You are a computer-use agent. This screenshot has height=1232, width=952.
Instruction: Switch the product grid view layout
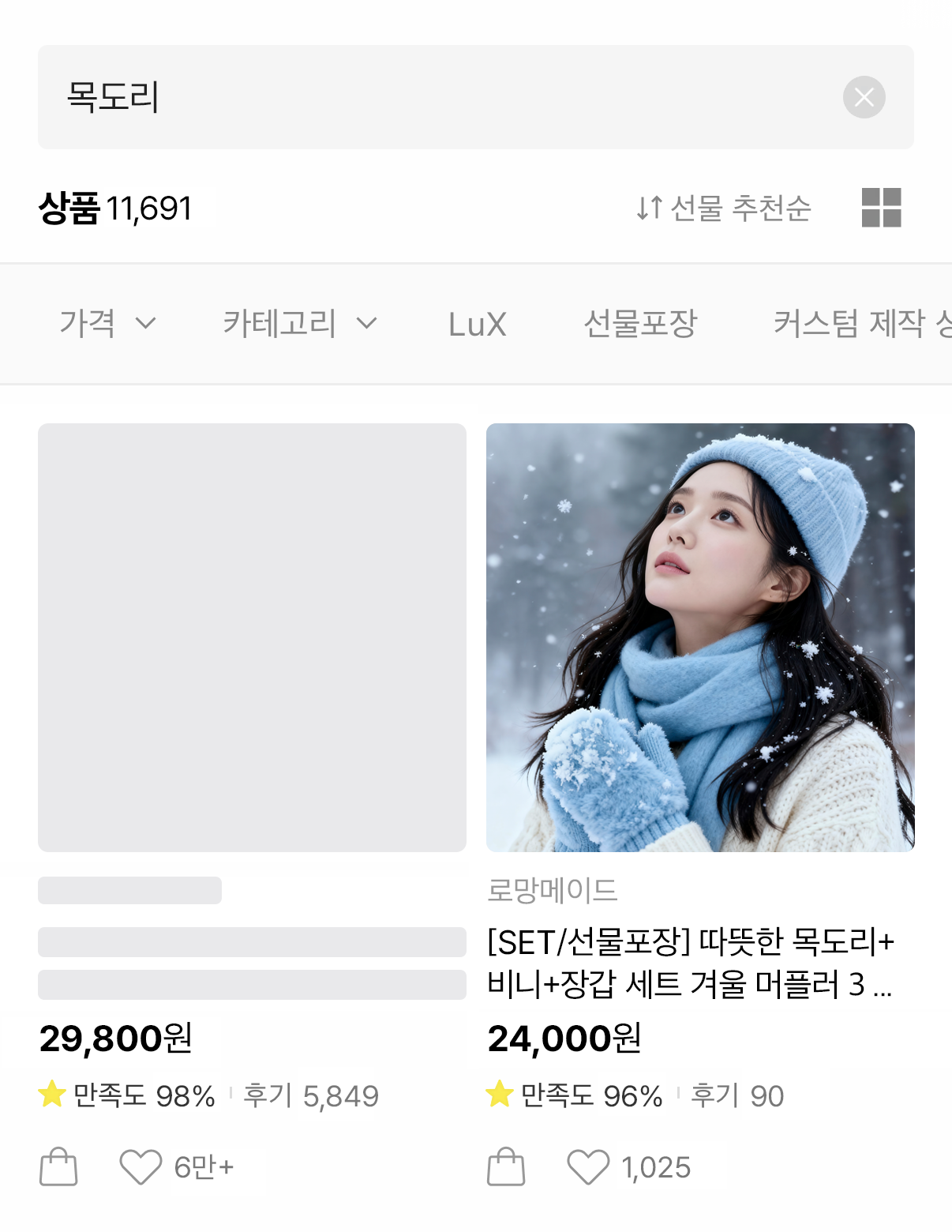pyautogui.click(x=881, y=208)
